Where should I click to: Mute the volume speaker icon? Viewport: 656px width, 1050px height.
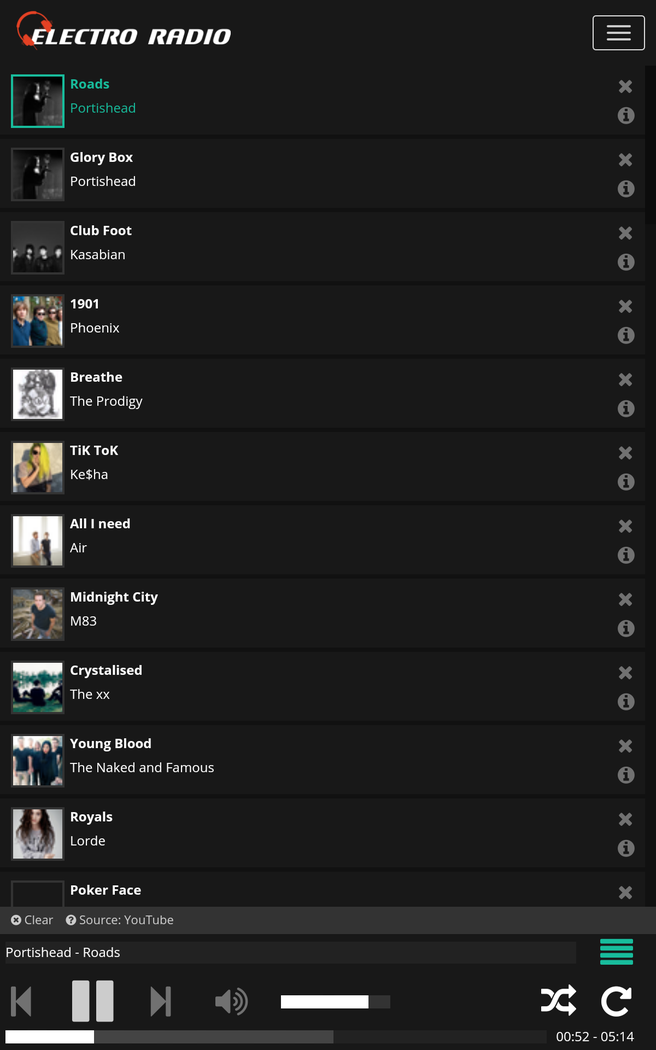pyautogui.click(x=231, y=1001)
